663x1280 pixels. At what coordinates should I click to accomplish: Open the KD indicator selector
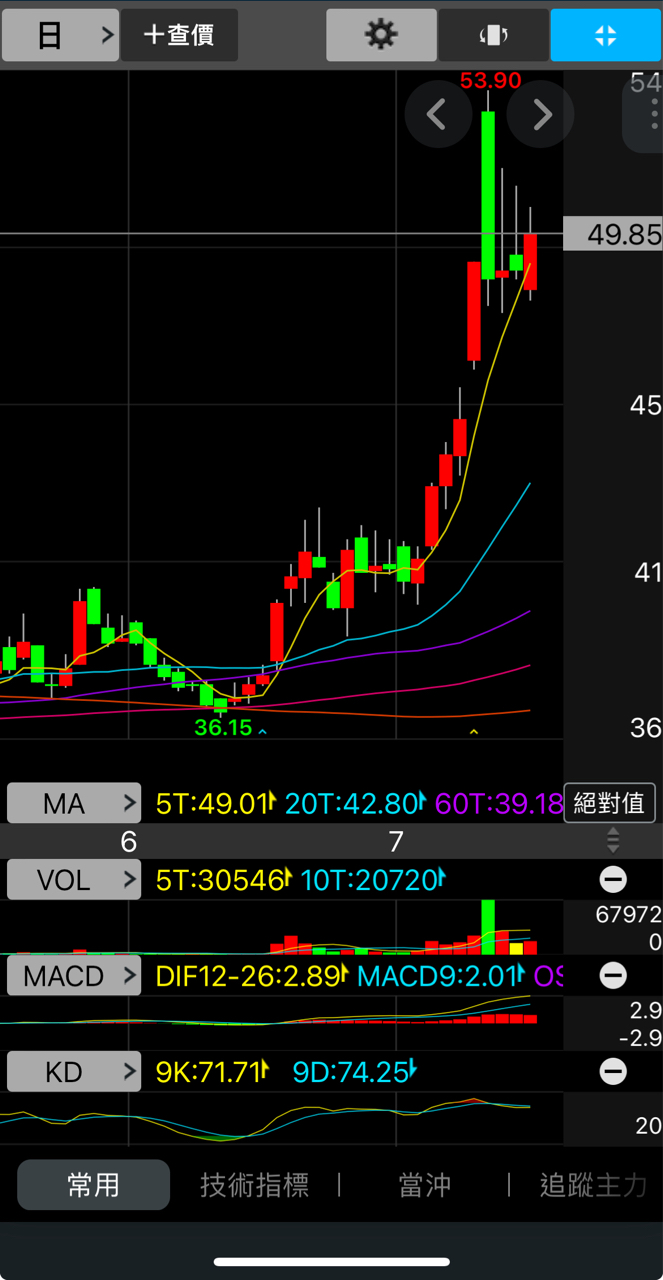click(74, 1073)
